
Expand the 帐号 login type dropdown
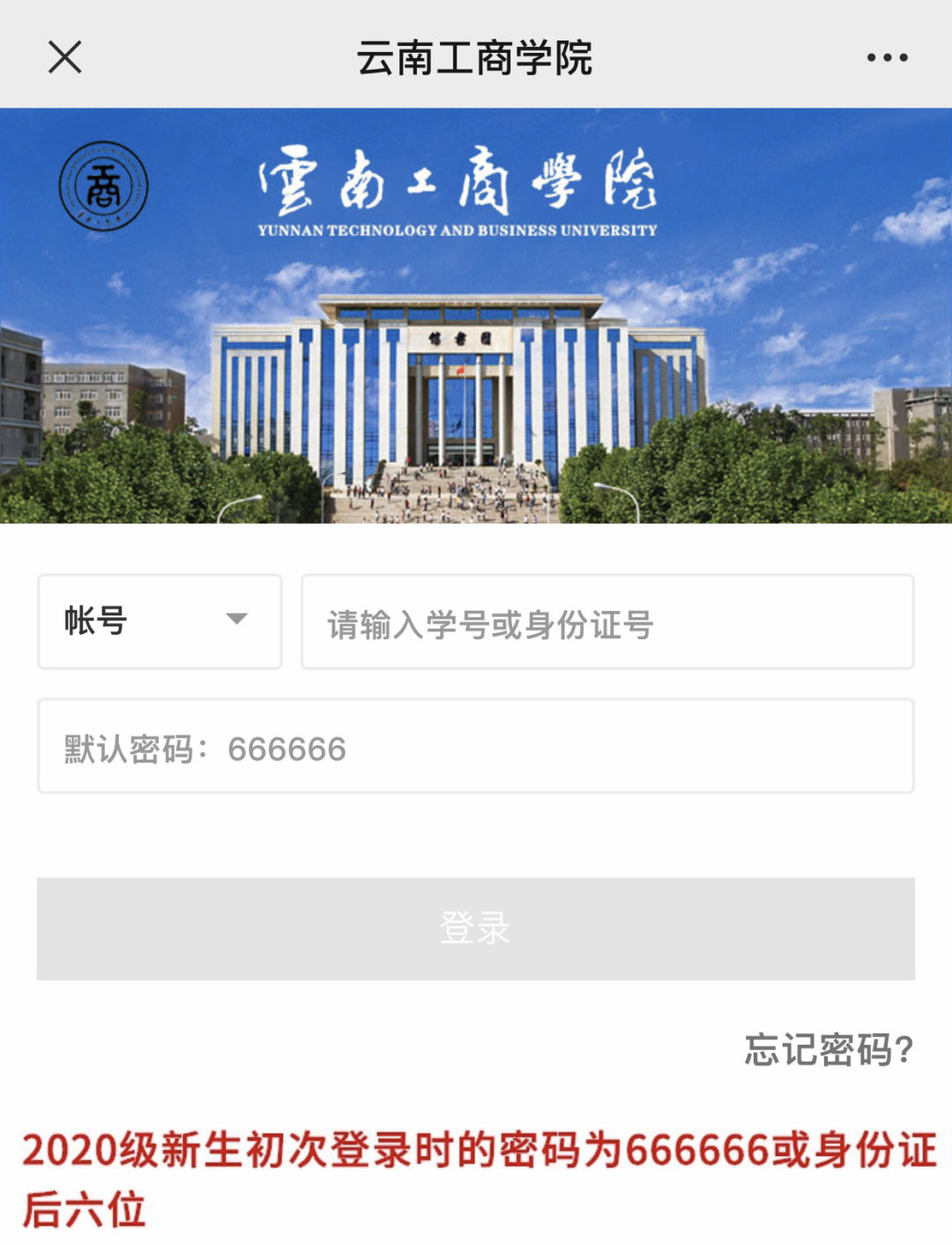coord(160,622)
